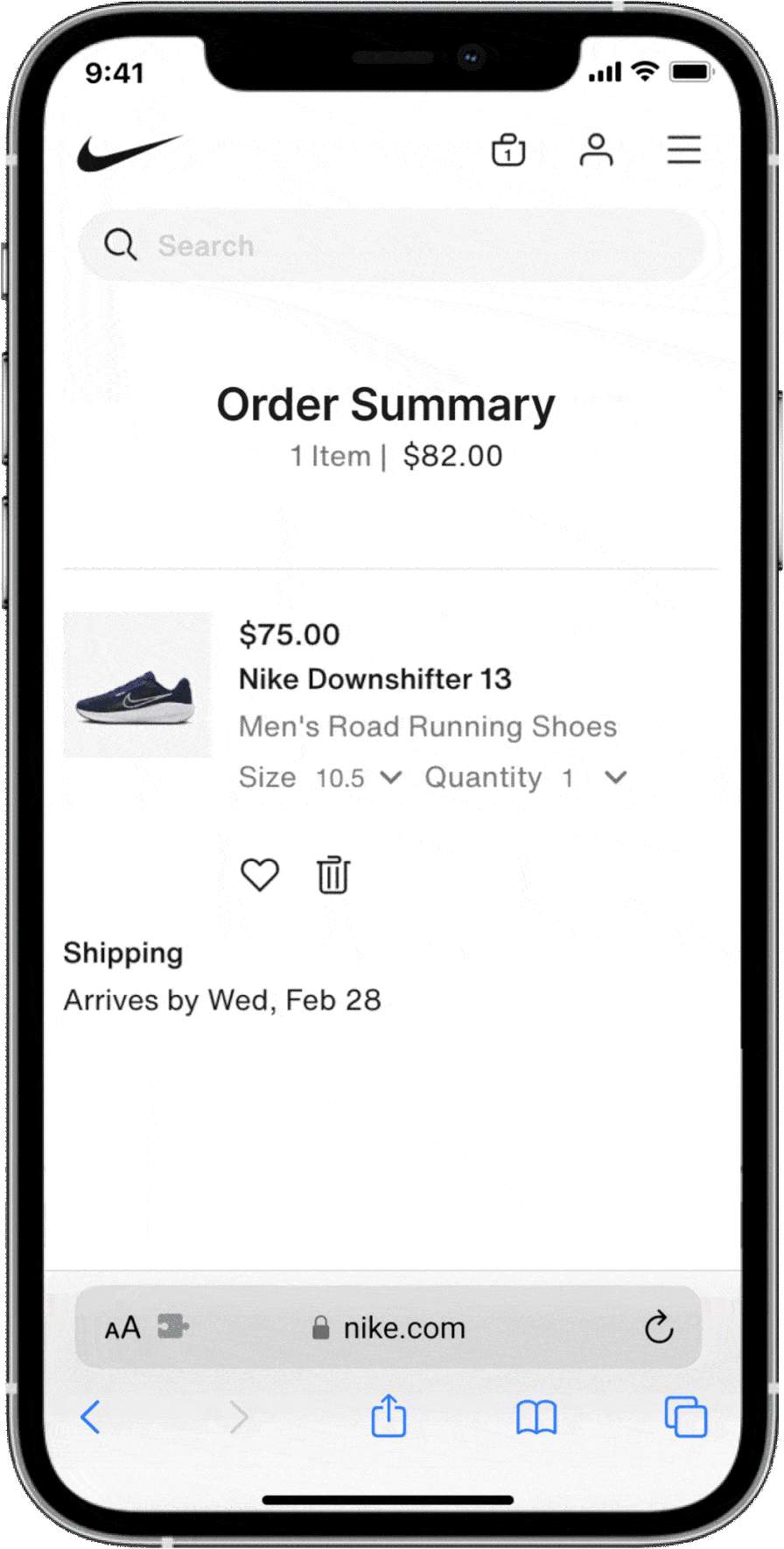Tap the nike.com address bar
This screenshot has width=784, height=1549.
[390, 1328]
